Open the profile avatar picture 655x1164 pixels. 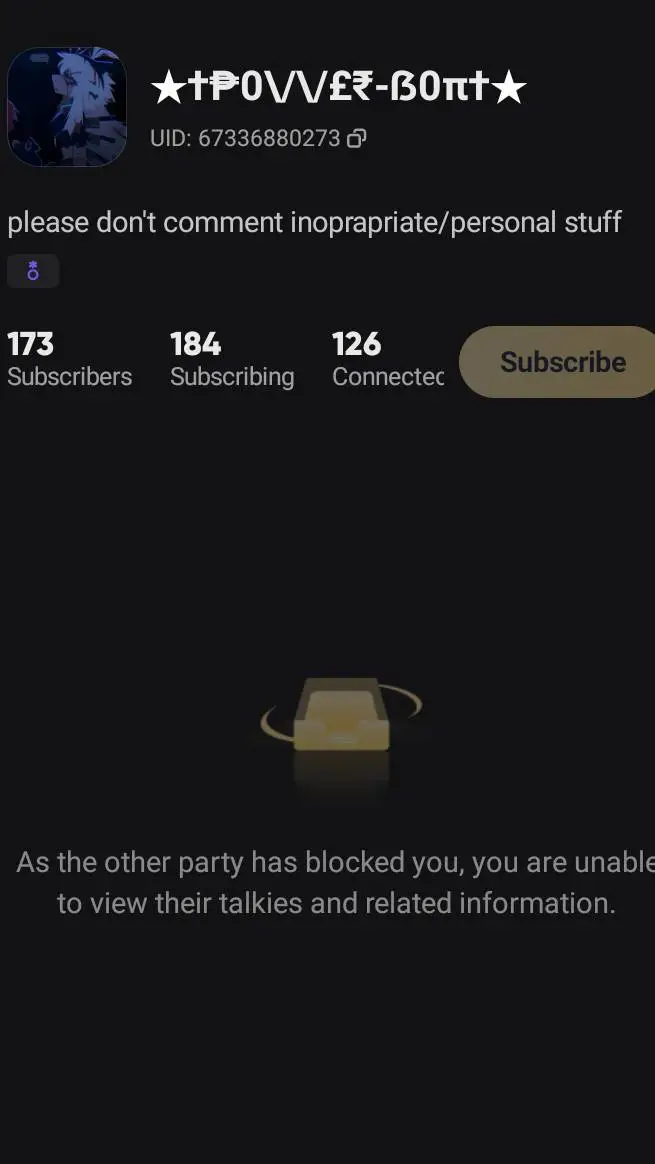67,107
